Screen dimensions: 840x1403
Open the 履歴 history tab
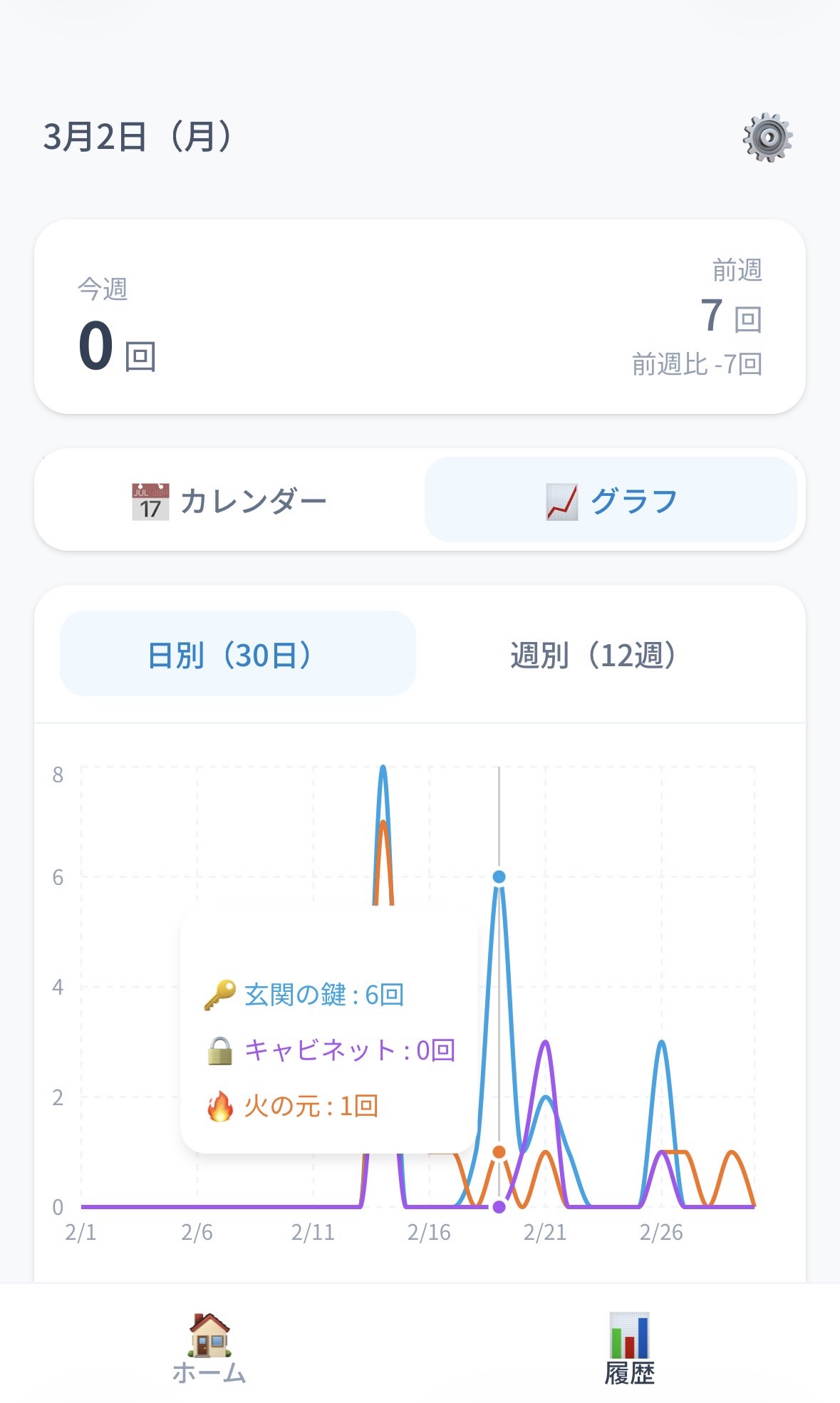click(629, 1349)
